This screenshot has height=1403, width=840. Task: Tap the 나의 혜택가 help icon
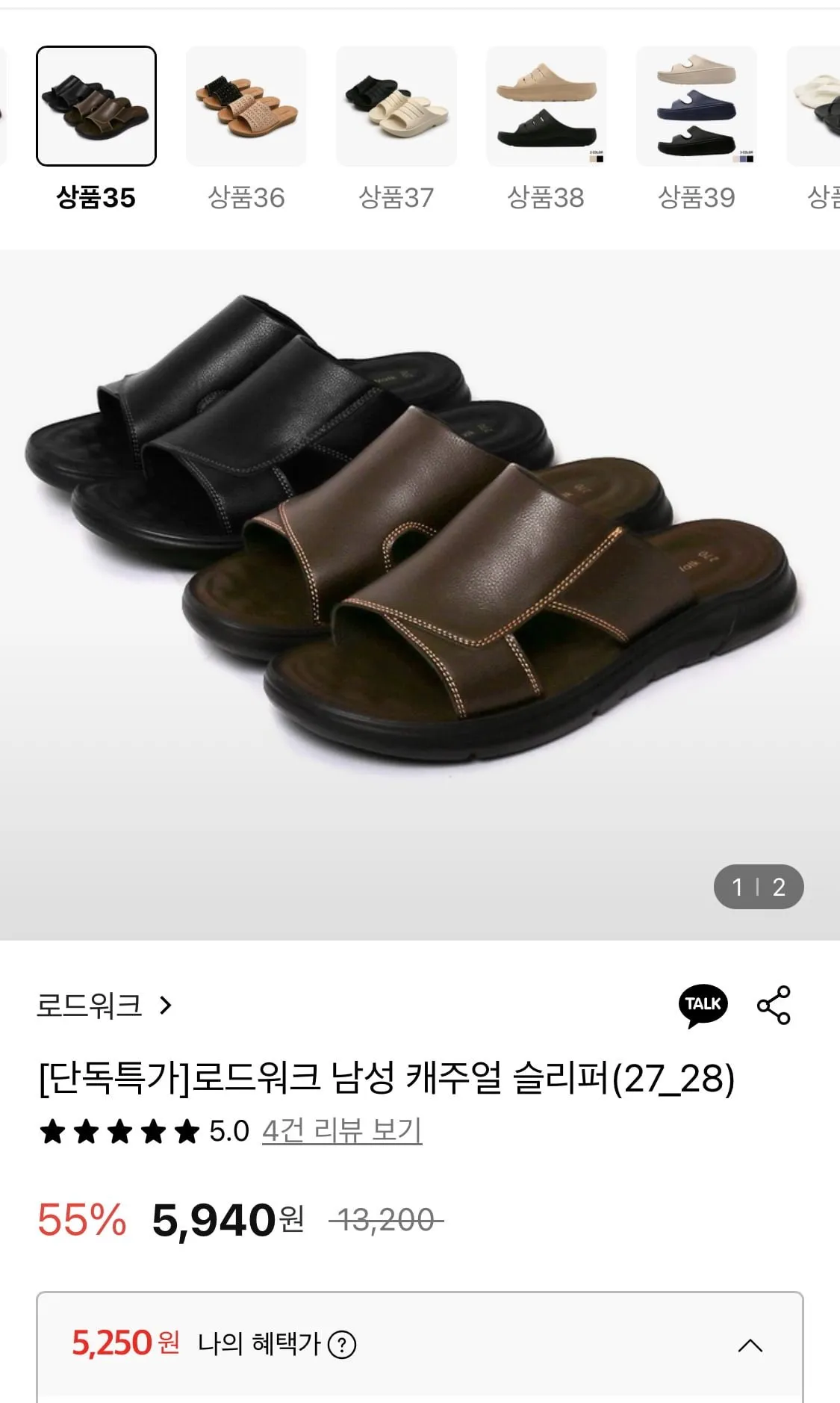pos(342,1345)
